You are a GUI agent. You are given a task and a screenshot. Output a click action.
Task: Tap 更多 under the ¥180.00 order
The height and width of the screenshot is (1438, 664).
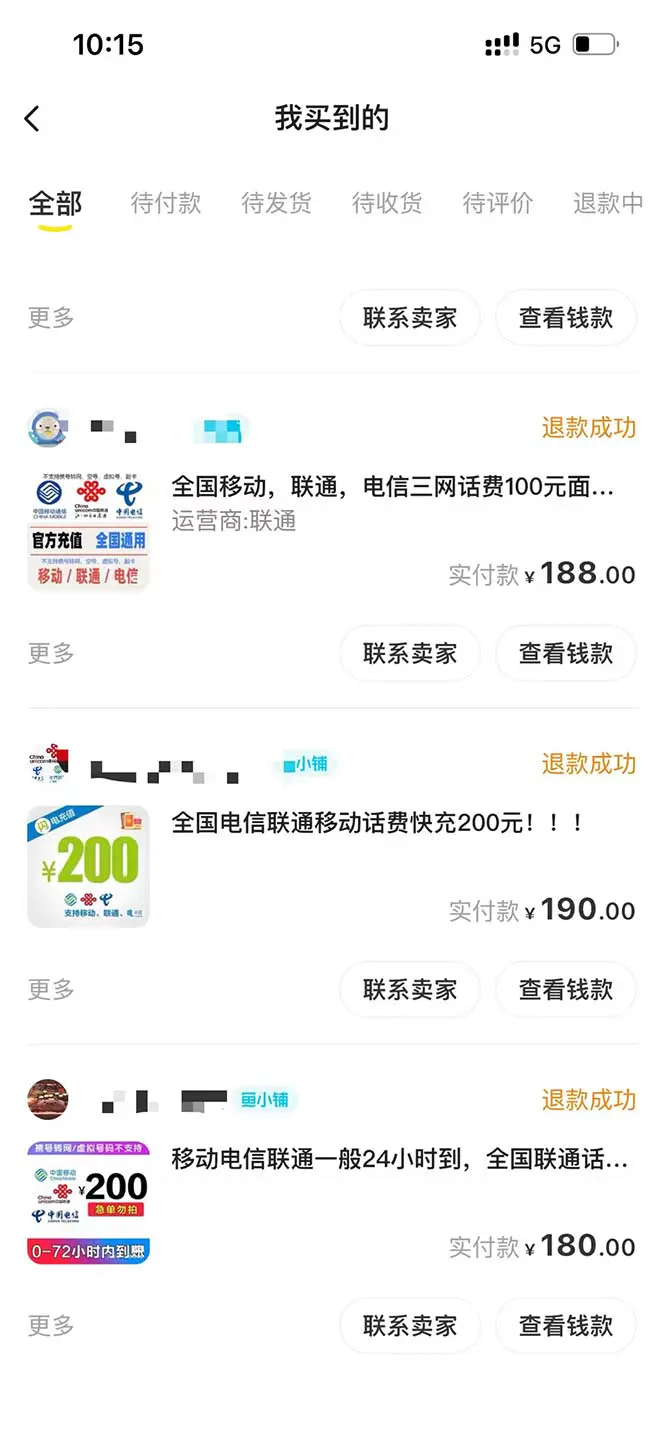click(51, 1326)
